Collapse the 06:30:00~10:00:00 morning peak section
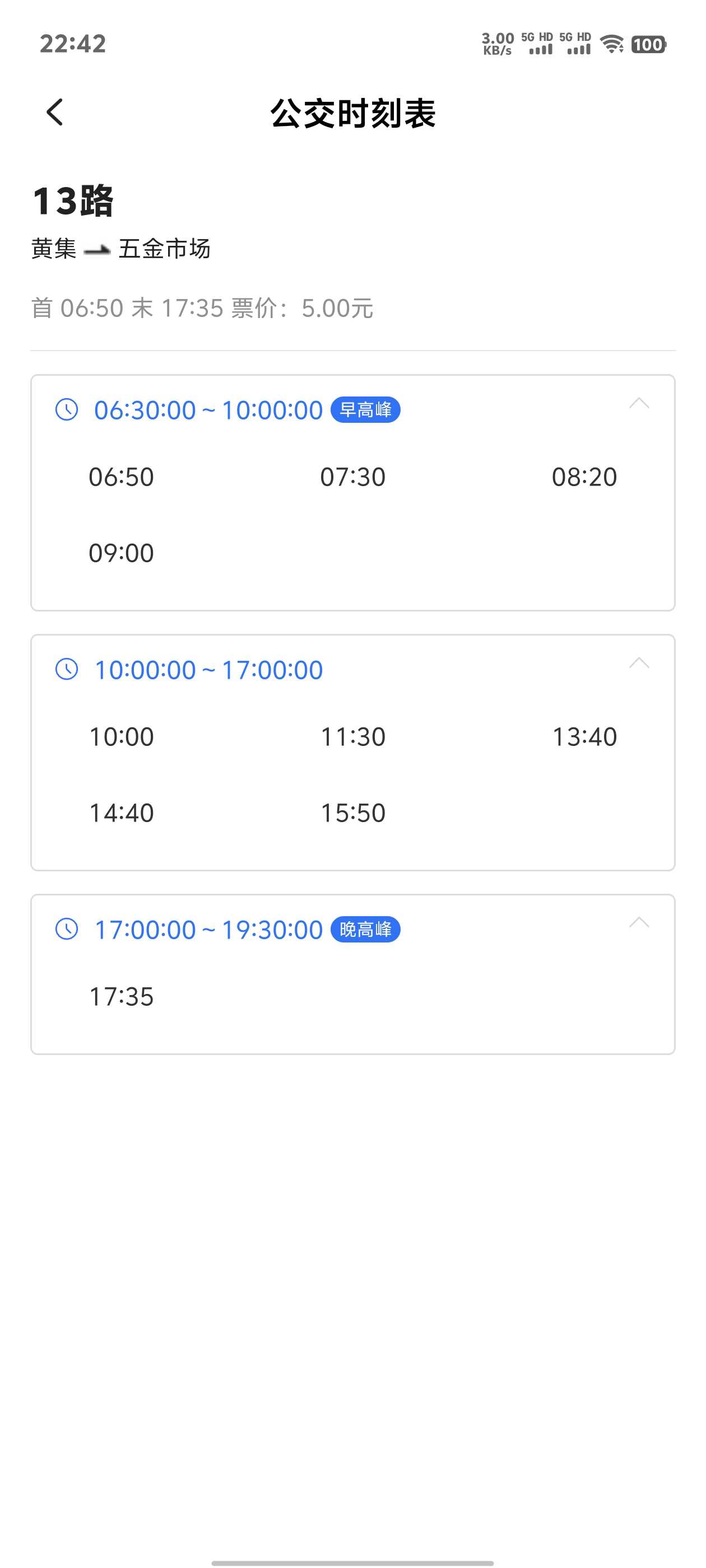The height and width of the screenshot is (1568, 706). tap(638, 403)
